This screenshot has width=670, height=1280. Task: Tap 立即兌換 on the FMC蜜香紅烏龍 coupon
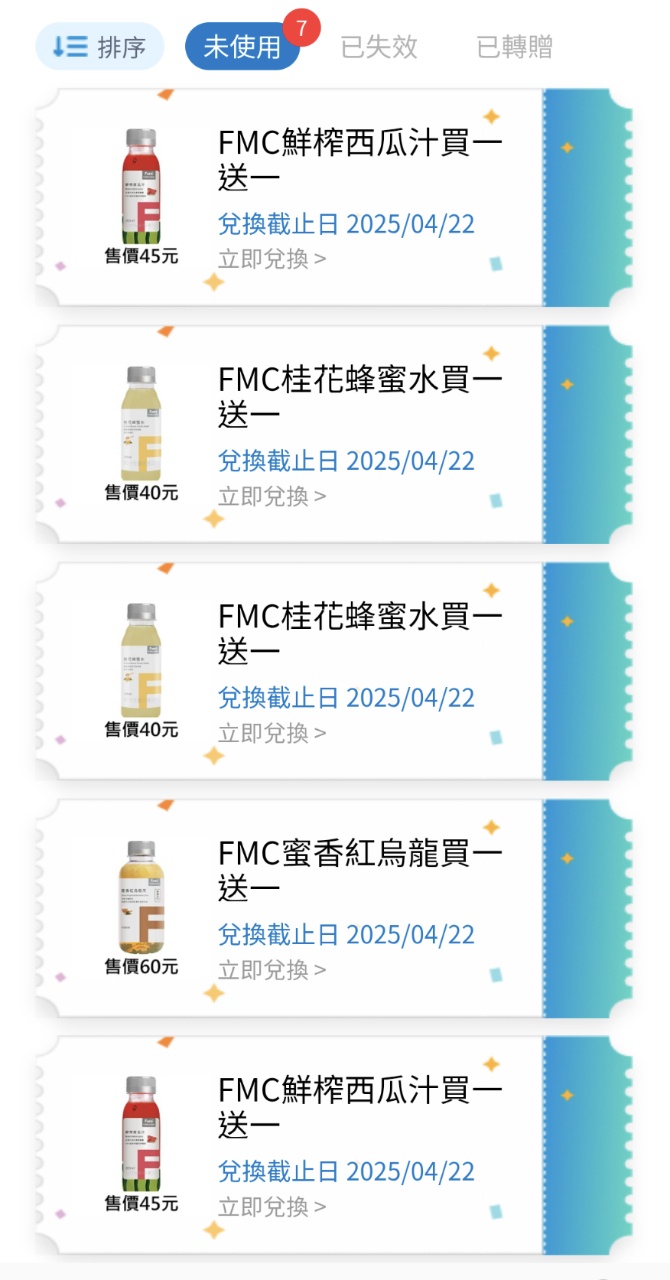coord(272,969)
